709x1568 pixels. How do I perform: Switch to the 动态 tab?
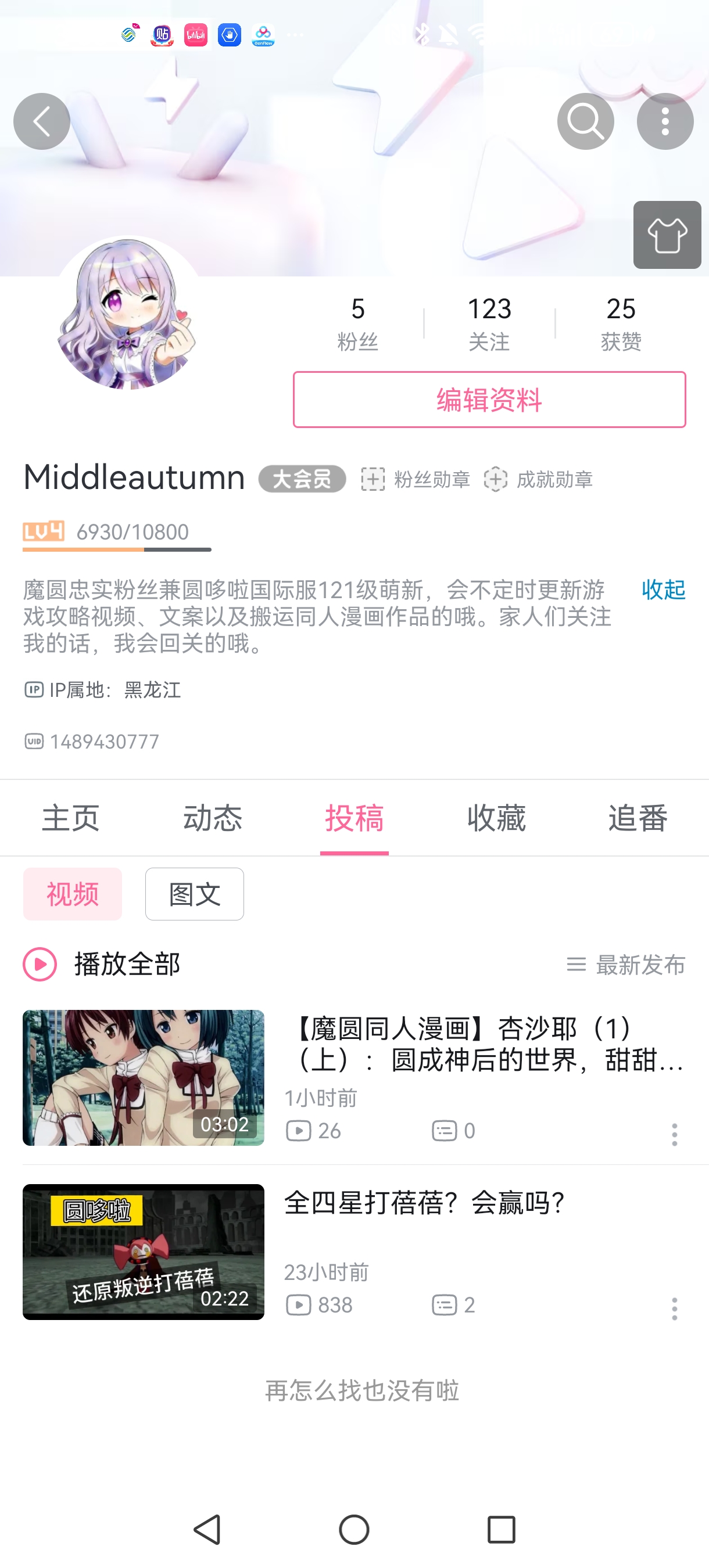pyautogui.click(x=213, y=818)
